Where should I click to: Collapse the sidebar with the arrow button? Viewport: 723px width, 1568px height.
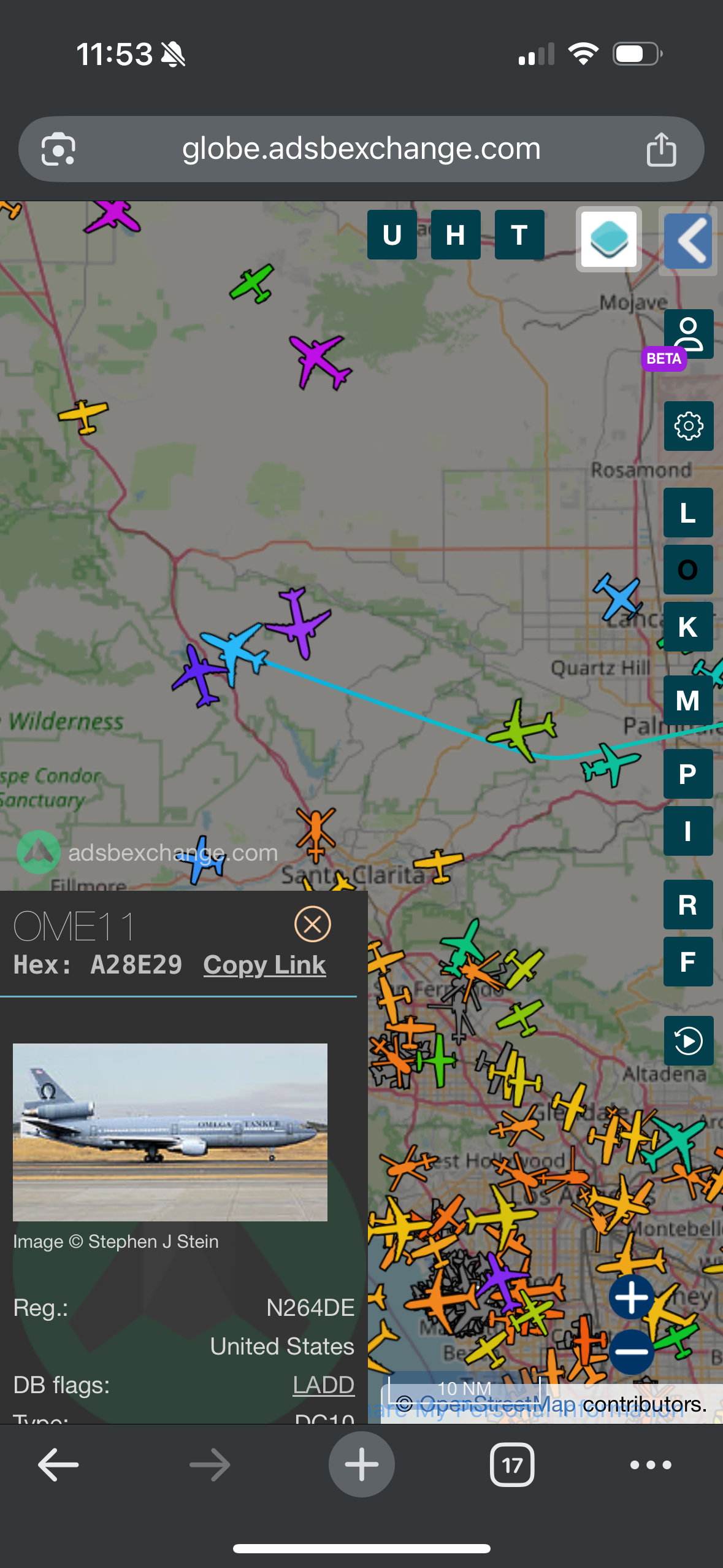688,240
